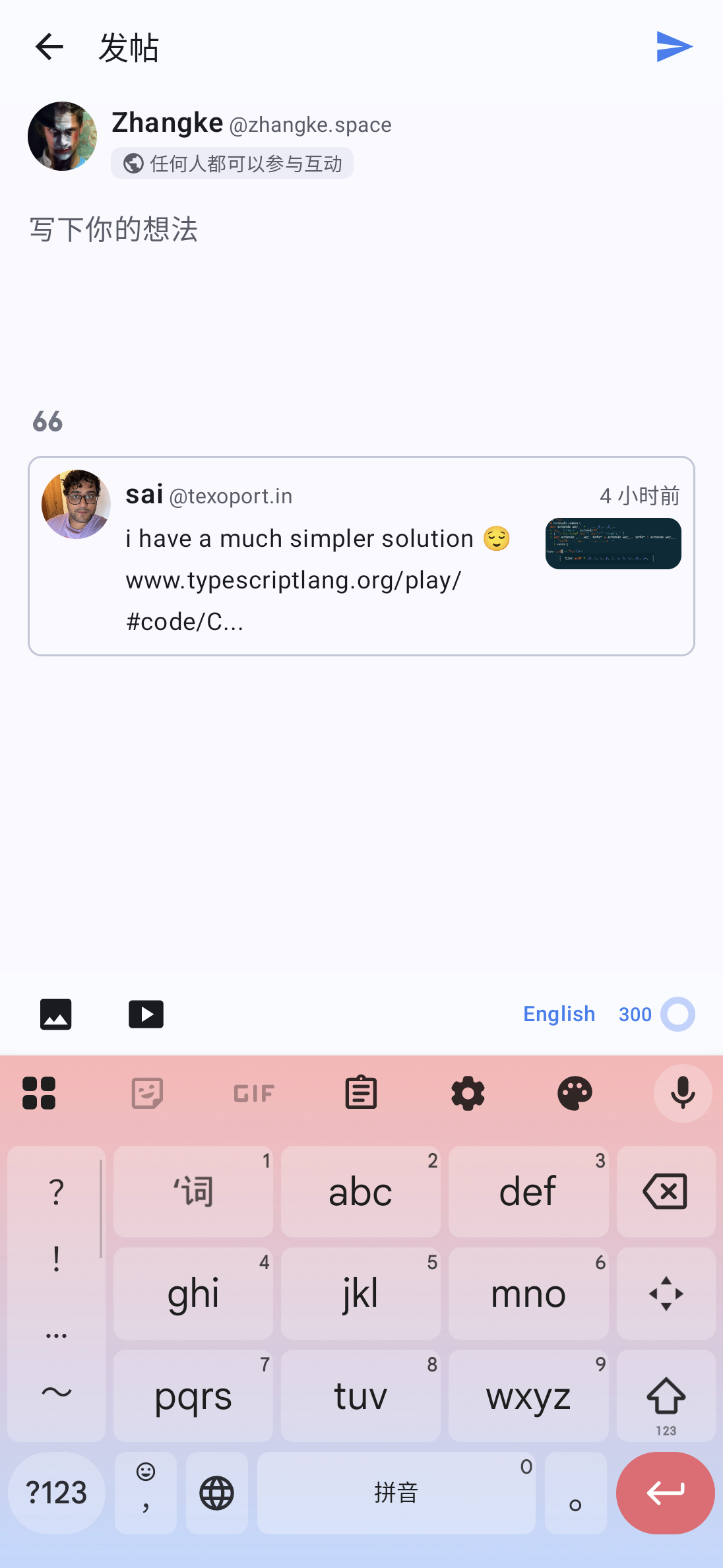Screen dimensions: 723x1568
Task: Tap the 拼音 space bar
Action: pyautogui.click(x=396, y=1493)
